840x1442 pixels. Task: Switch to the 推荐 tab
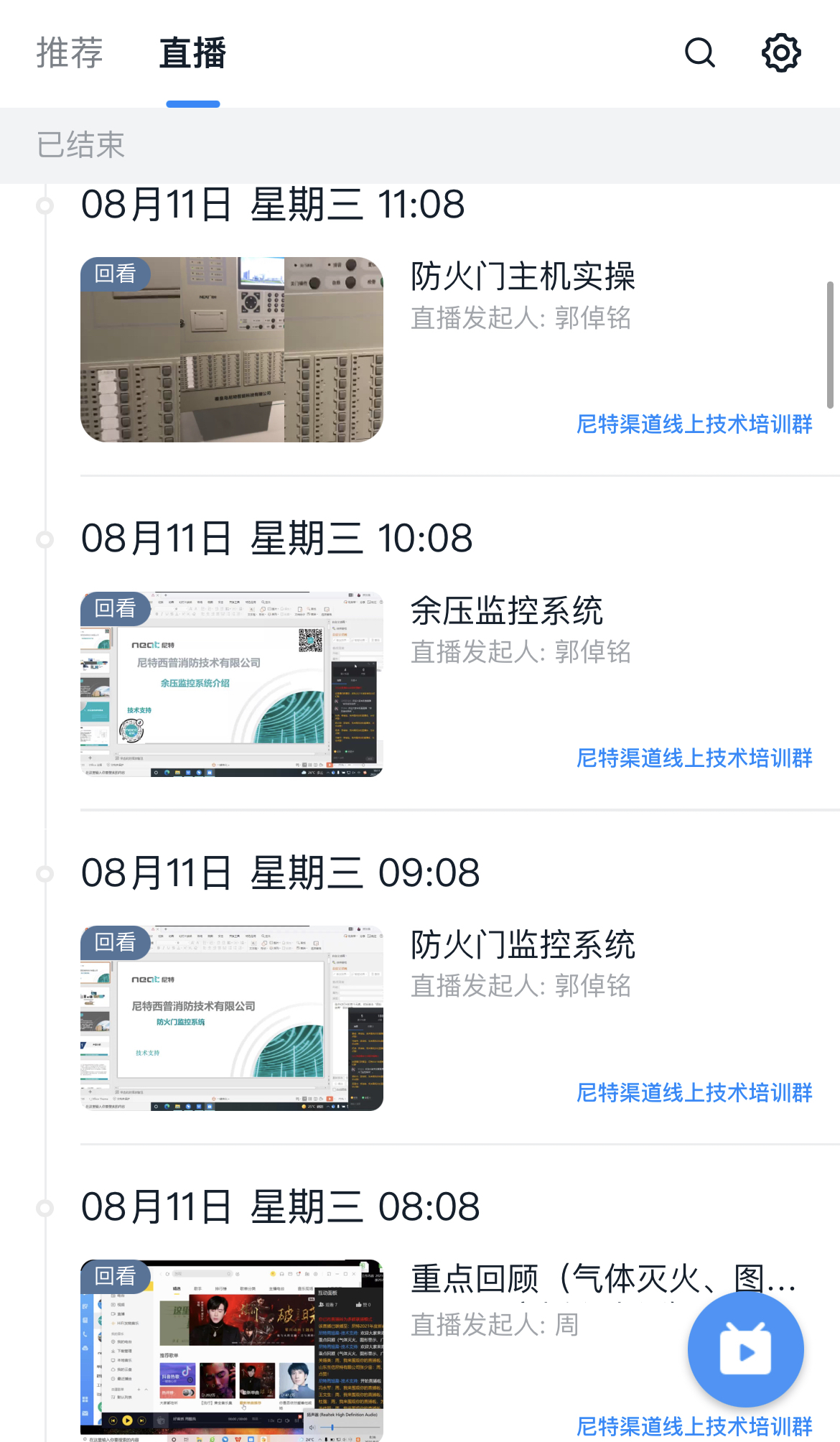[x=70, y=53]
